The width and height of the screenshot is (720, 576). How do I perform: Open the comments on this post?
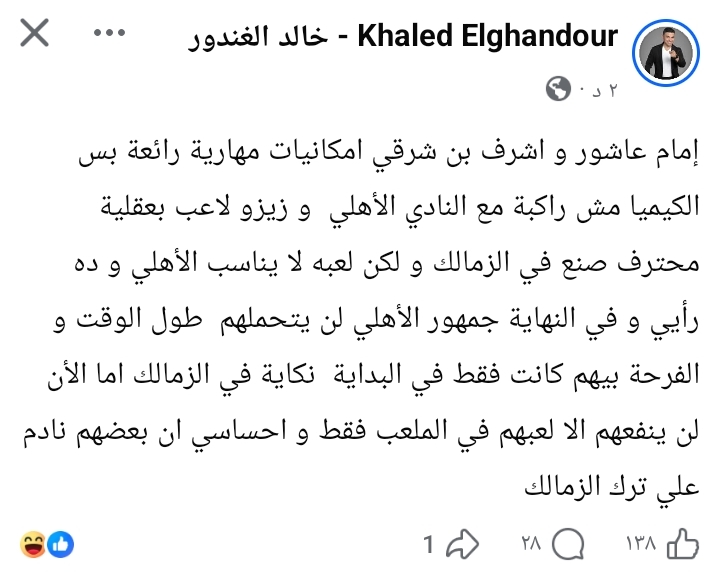[568, 544]
